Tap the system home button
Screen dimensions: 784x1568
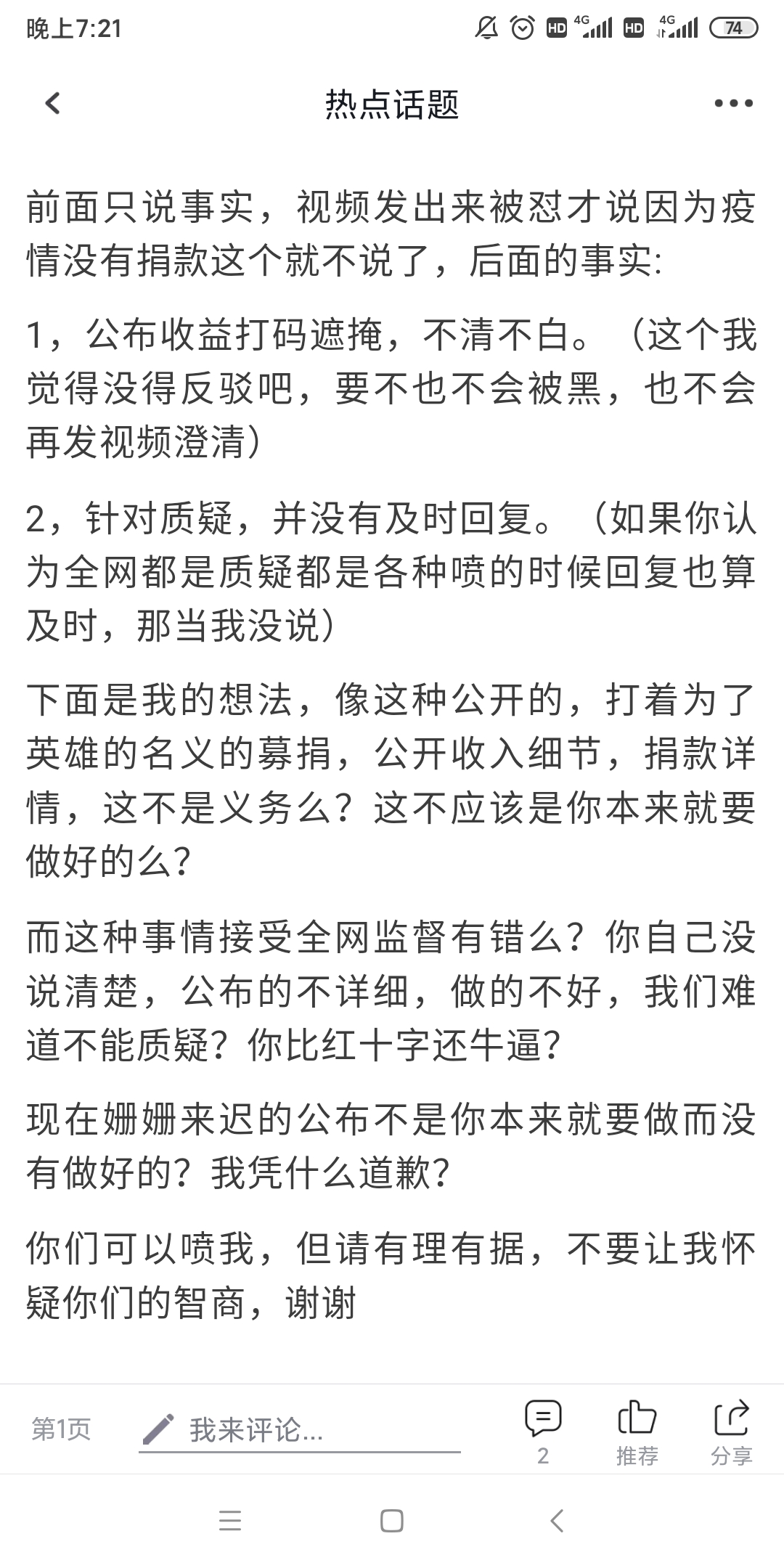point(392,1521)
